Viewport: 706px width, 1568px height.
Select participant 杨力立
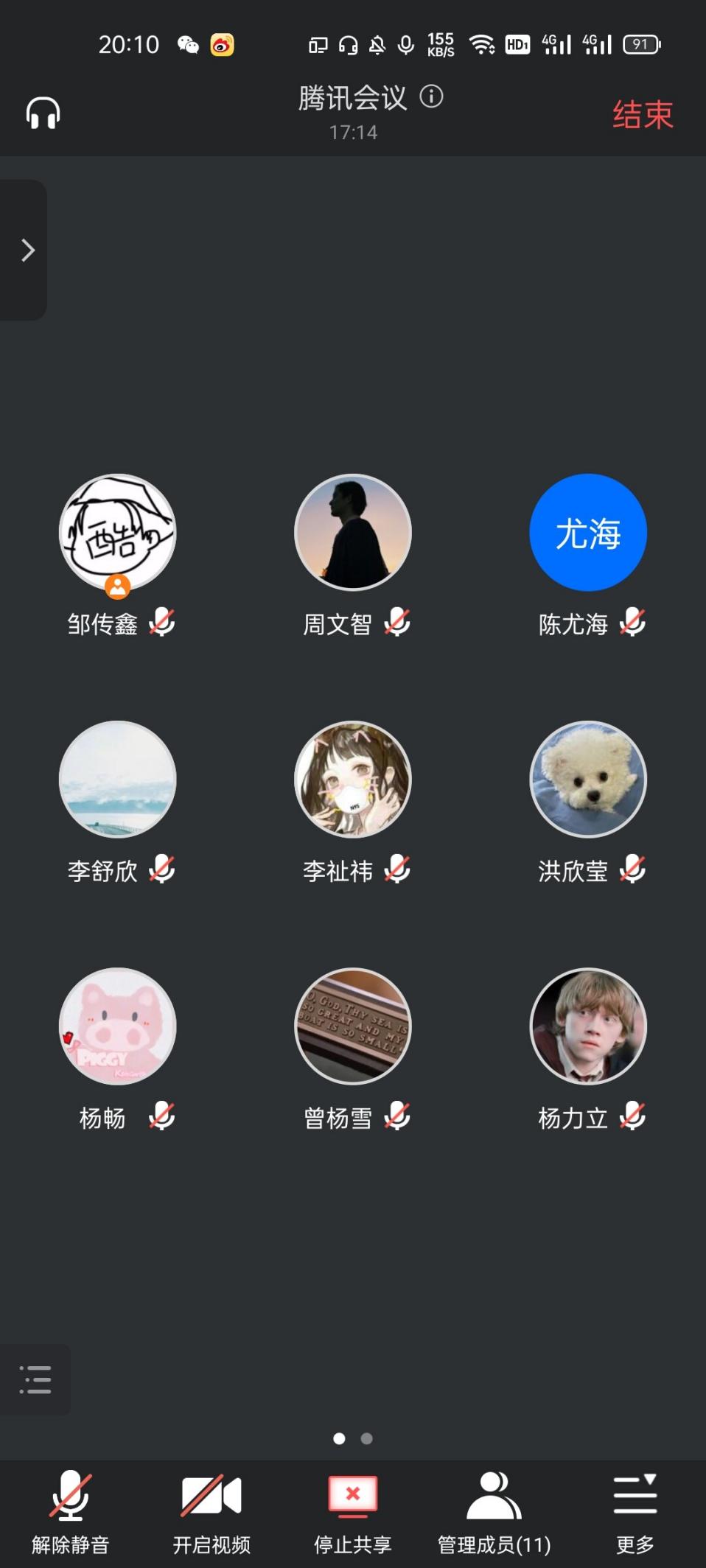point(588,1026)
